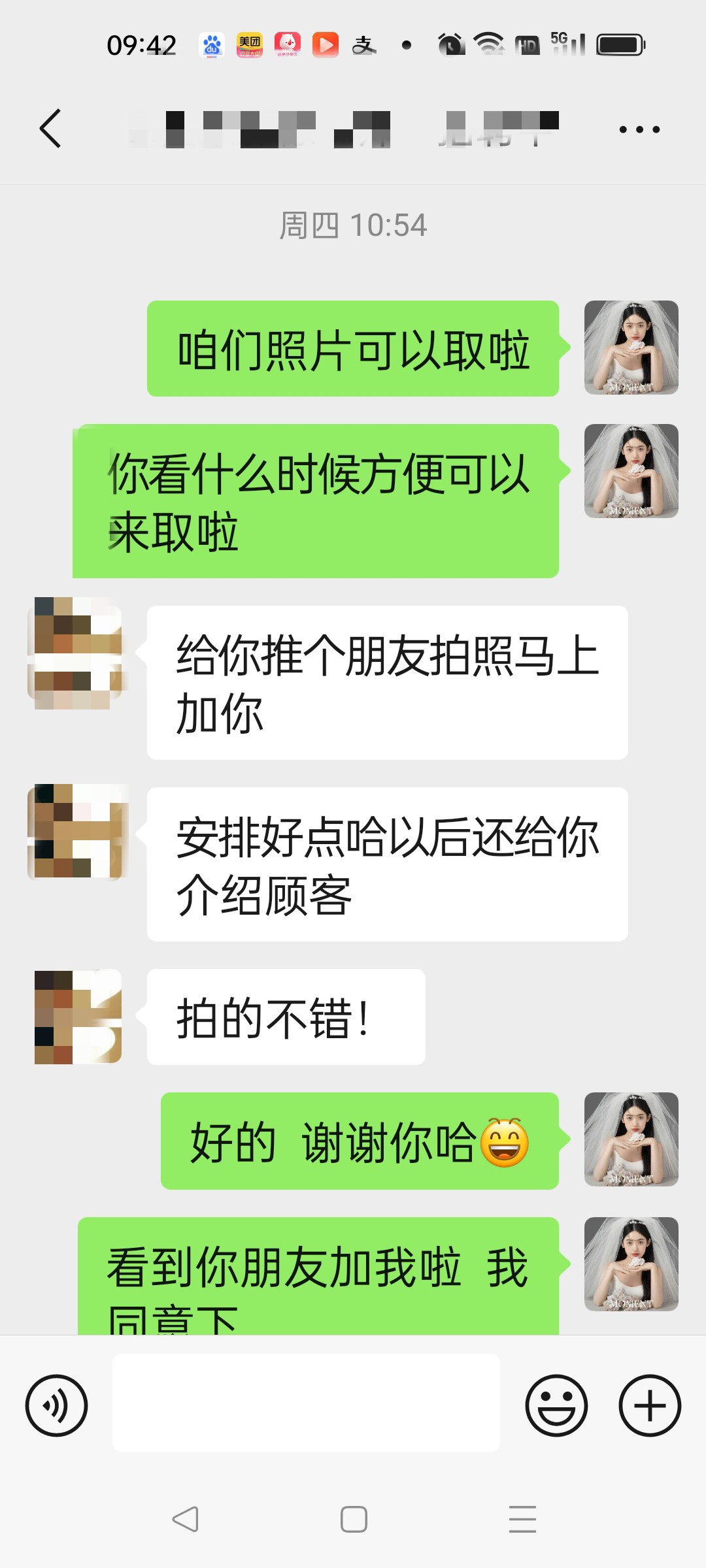Open the emoji sticker panel
Screen dimensions: 706x1568
click(x=556, y=1405)
